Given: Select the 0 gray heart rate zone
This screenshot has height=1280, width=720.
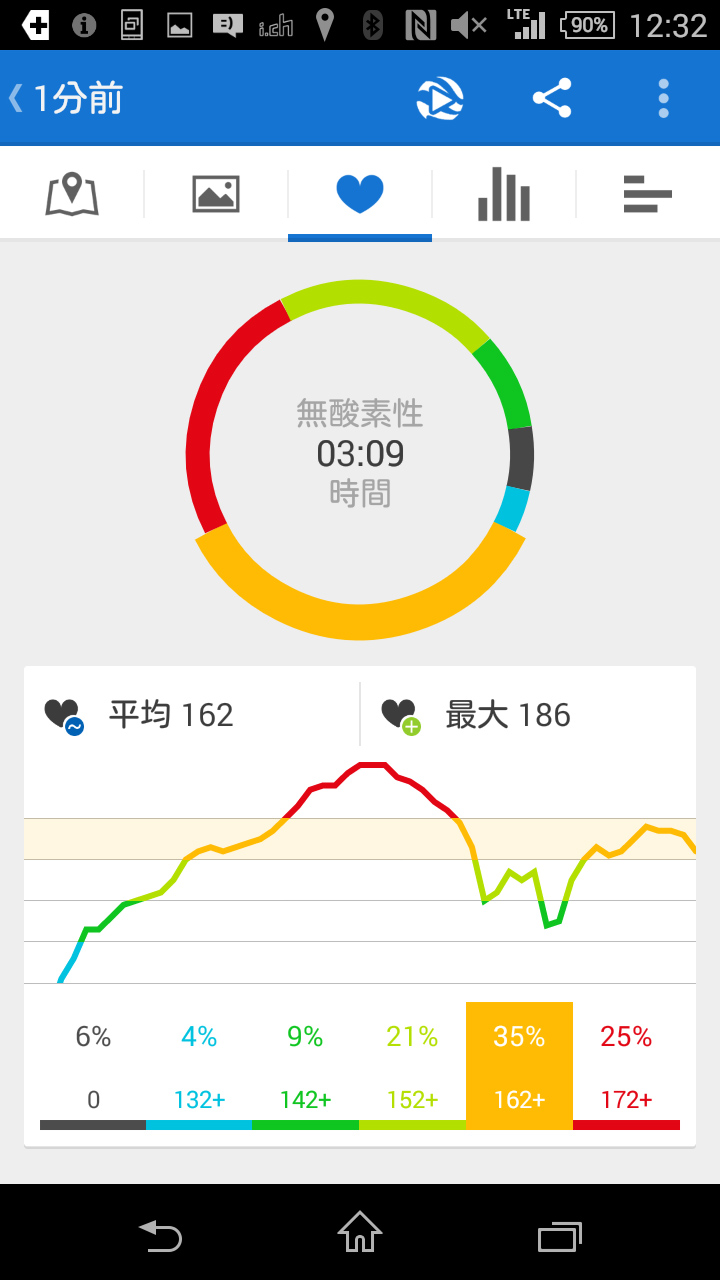Looking at the screenshot, I should click(93, 1066).
